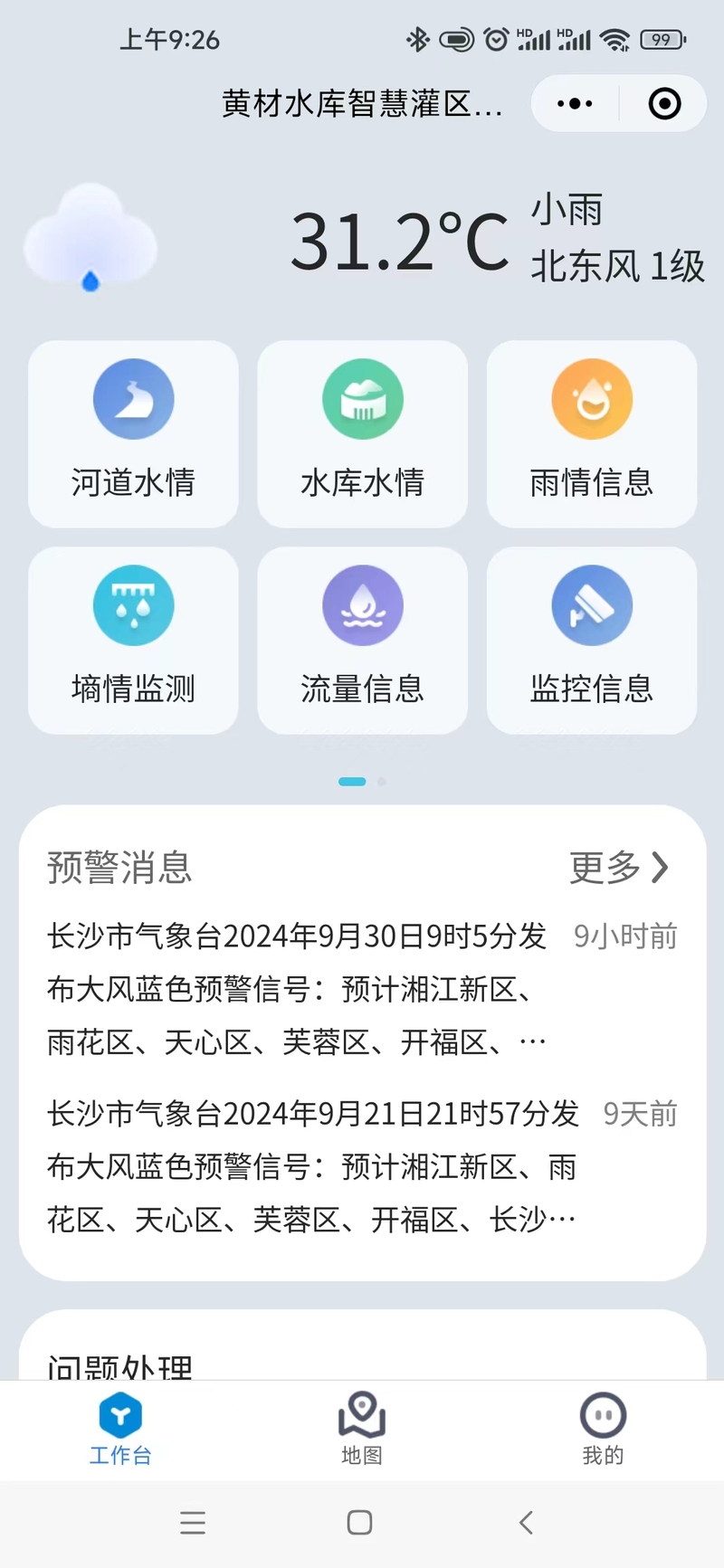The image size is (724, 1568).
Task: Open 水库水情 reservoir conditions
Action: 362,433
